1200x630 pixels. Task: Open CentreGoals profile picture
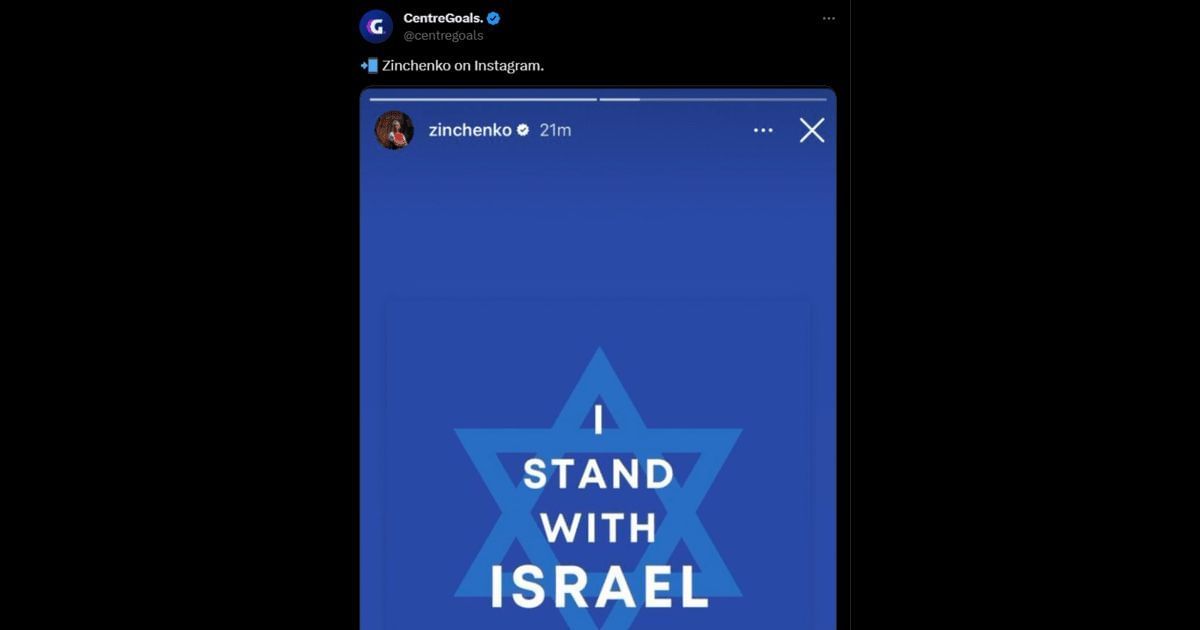[x=376, y=26]
